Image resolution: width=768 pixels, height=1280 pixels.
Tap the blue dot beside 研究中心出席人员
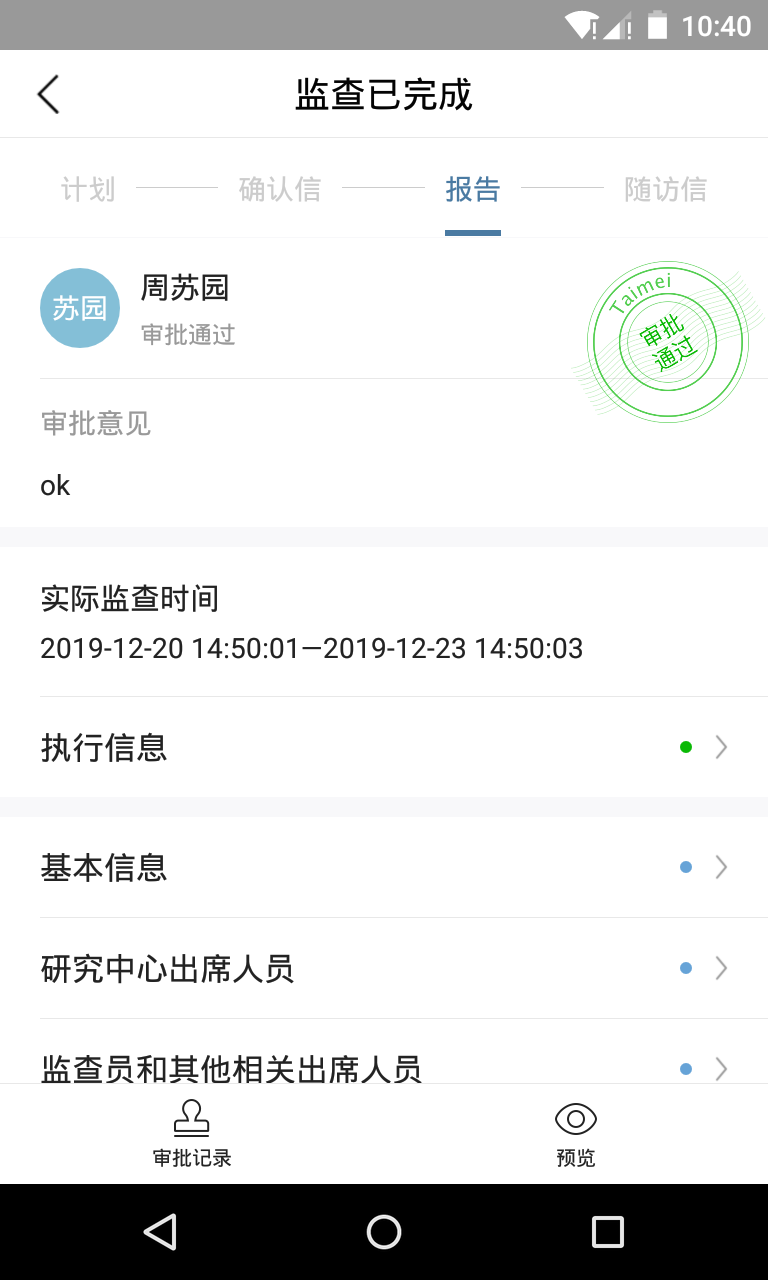coord(686,967)
